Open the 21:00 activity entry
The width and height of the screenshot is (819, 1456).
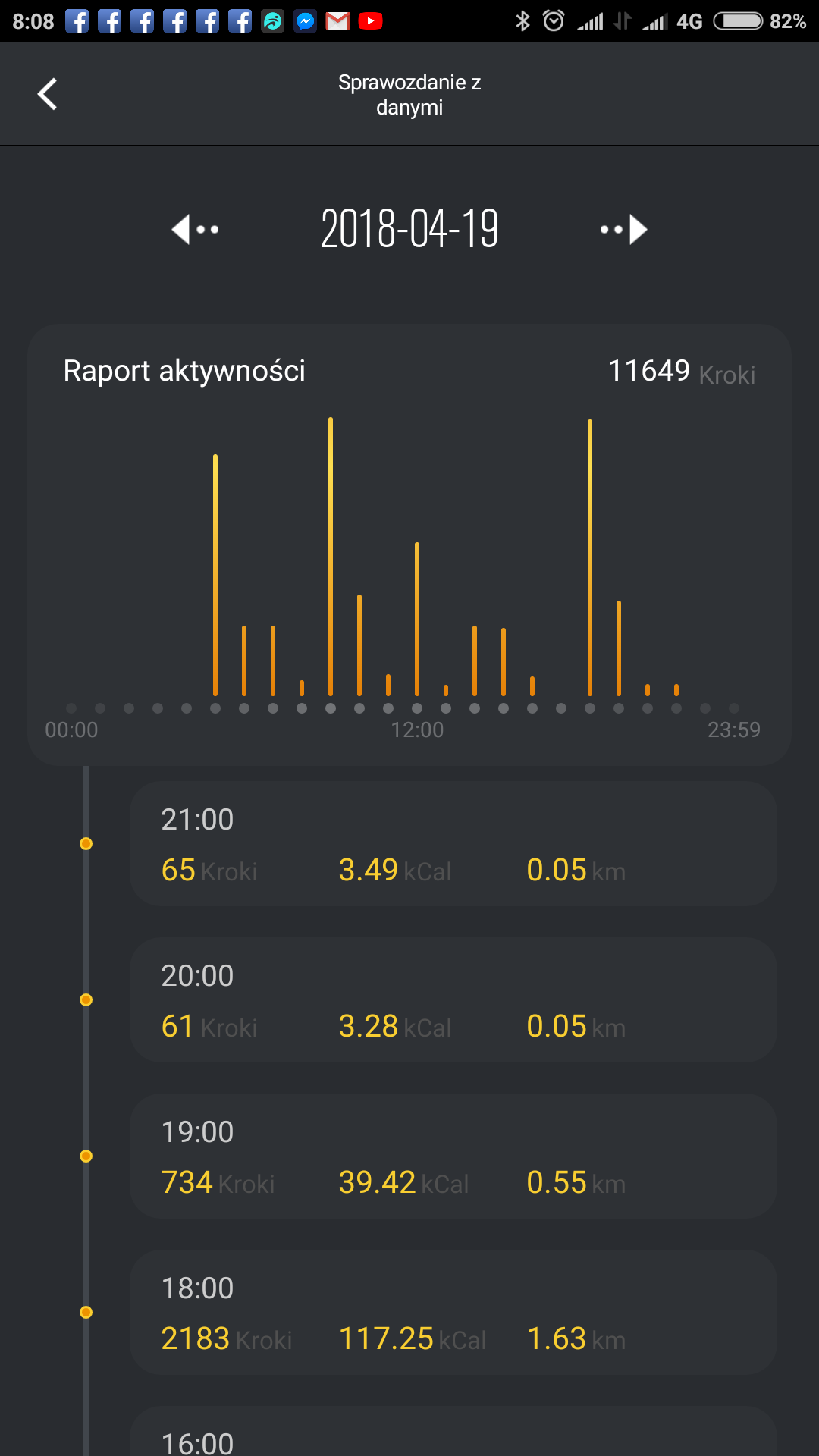coord(453,843)
